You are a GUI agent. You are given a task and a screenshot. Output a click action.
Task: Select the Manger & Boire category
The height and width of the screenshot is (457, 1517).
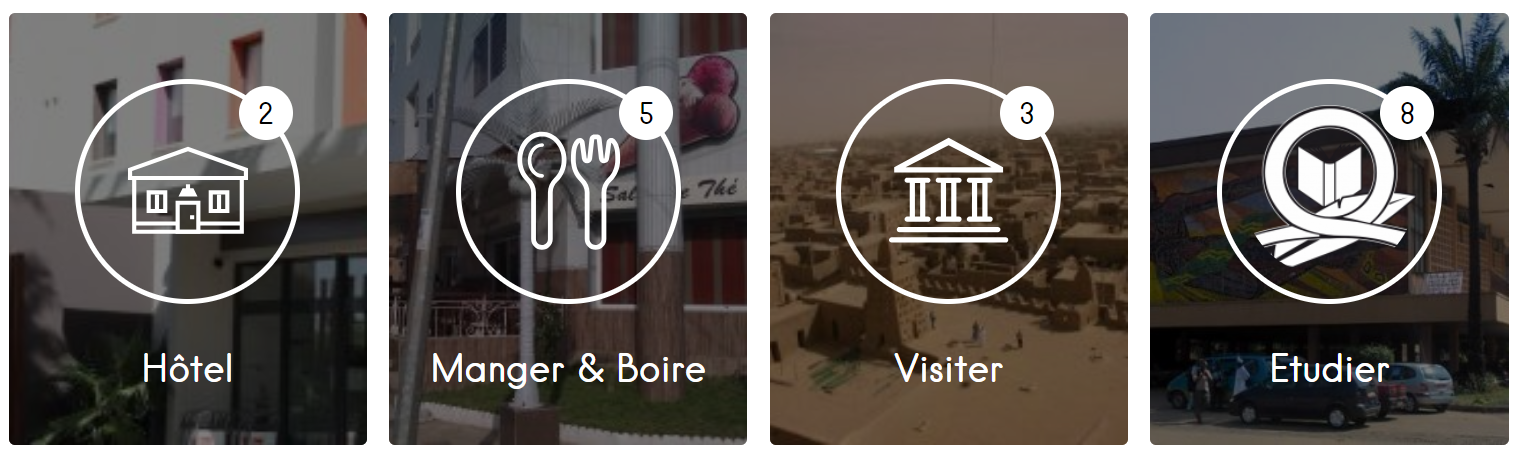568,230
